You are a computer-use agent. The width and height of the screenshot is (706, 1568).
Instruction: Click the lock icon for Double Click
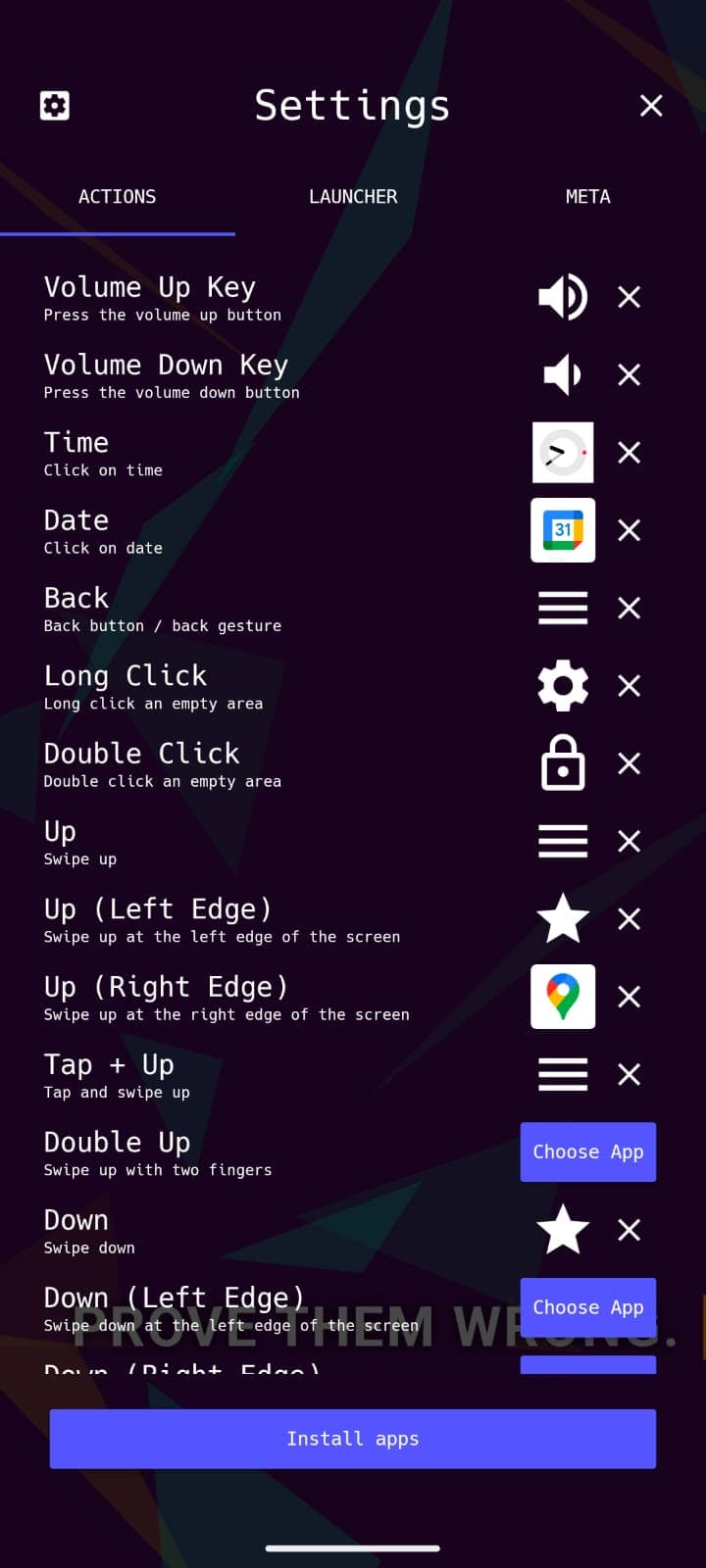[x=562, y=763]
